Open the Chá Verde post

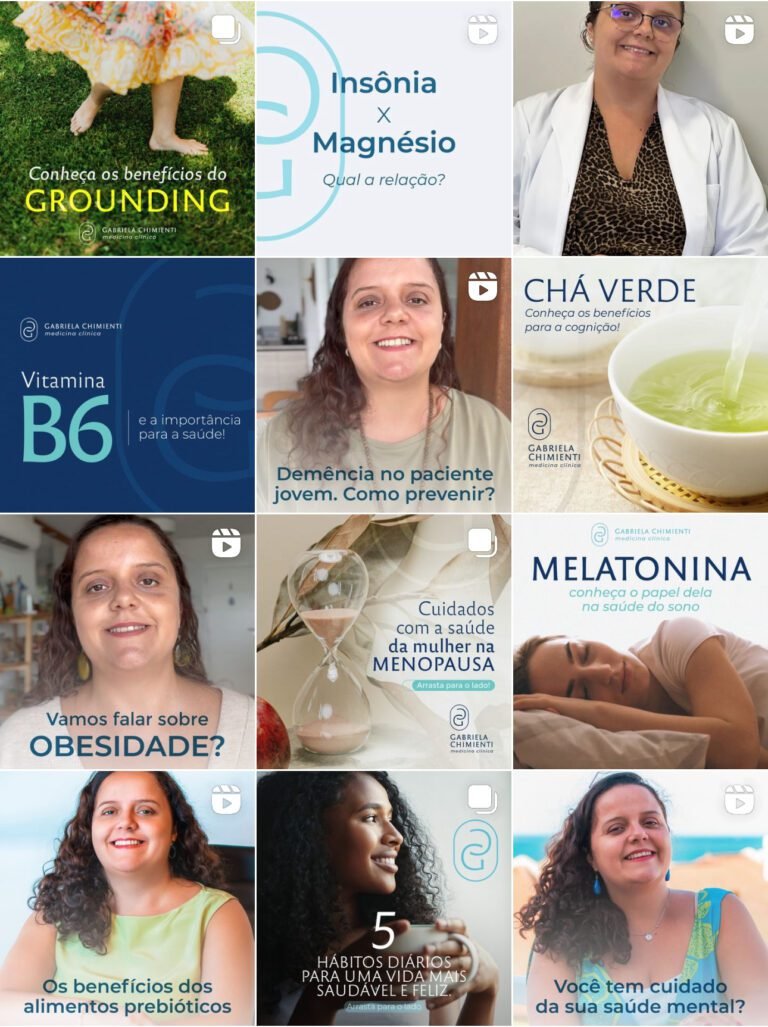640,385
